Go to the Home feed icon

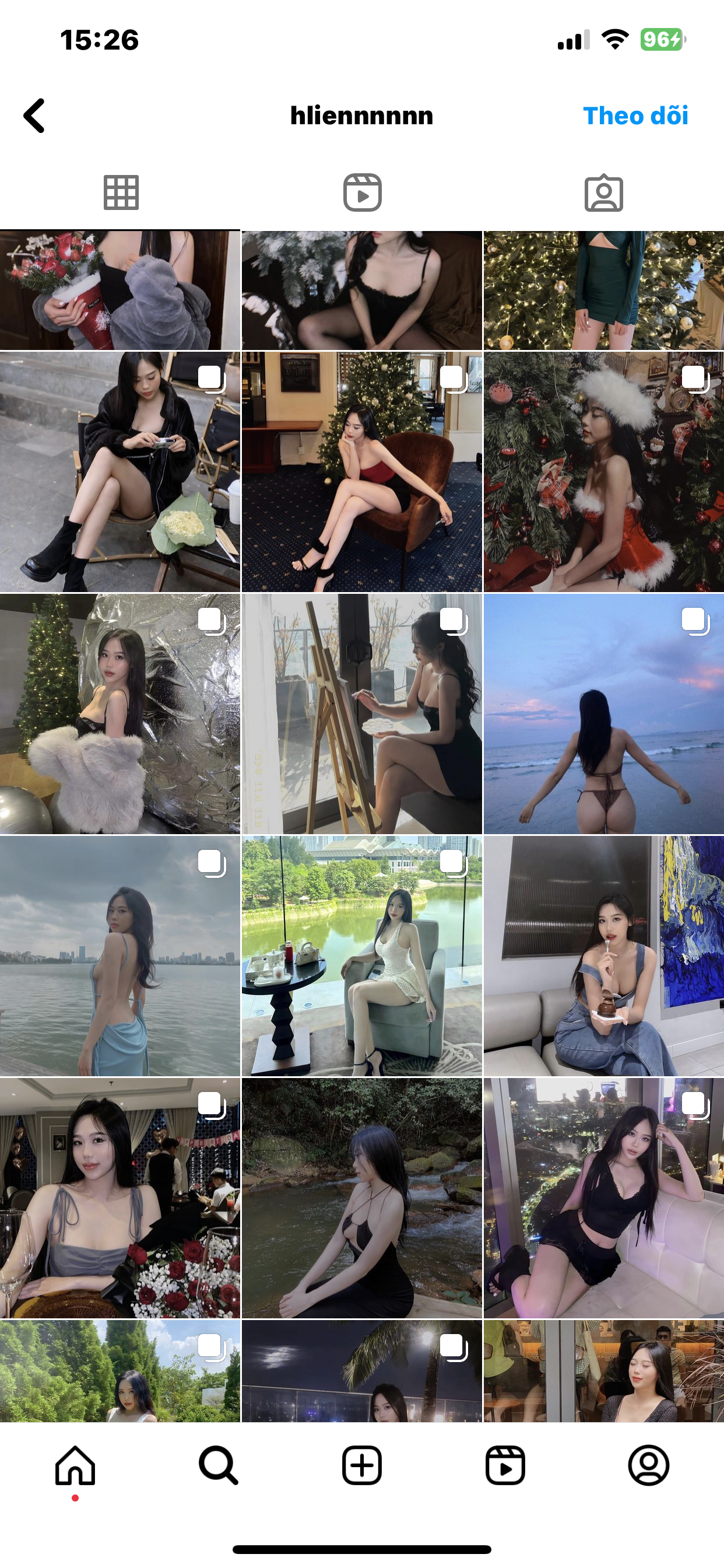tap(75, 1466)
